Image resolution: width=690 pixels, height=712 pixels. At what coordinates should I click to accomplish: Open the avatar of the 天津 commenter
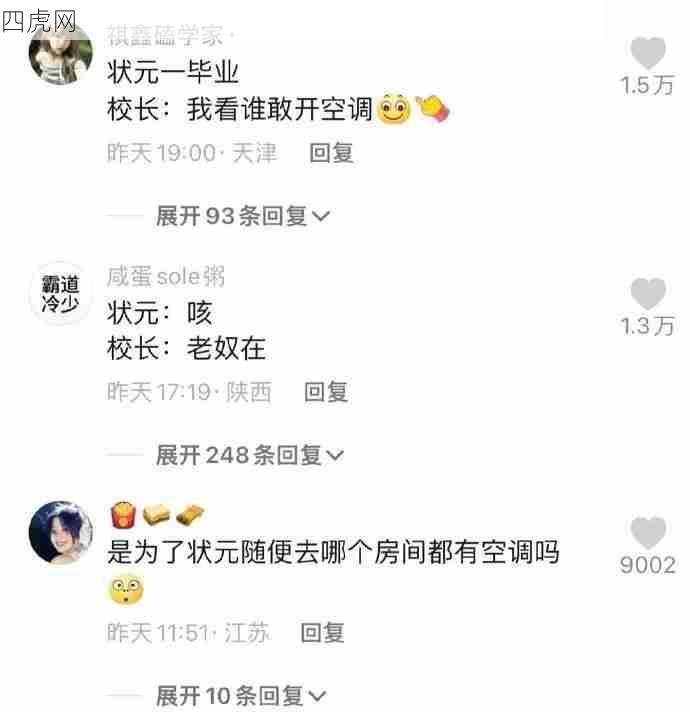[60, 53]
